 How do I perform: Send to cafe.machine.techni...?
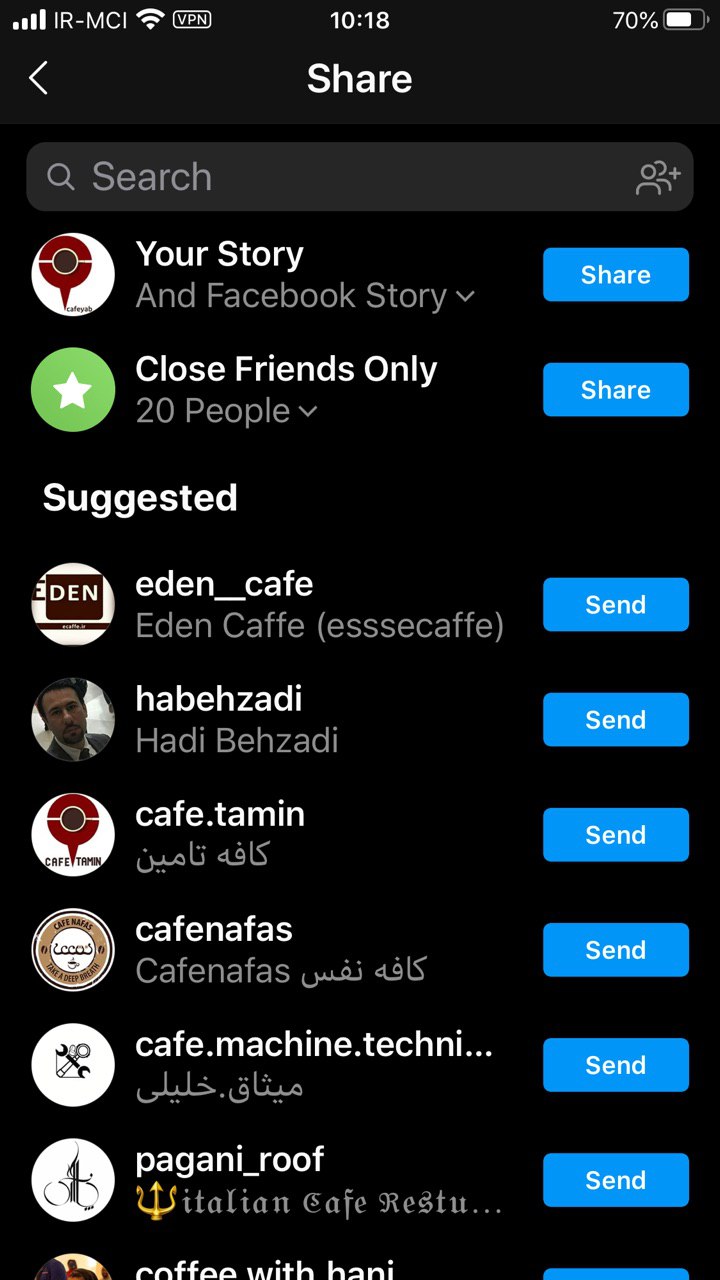[x=615, y=1065]
